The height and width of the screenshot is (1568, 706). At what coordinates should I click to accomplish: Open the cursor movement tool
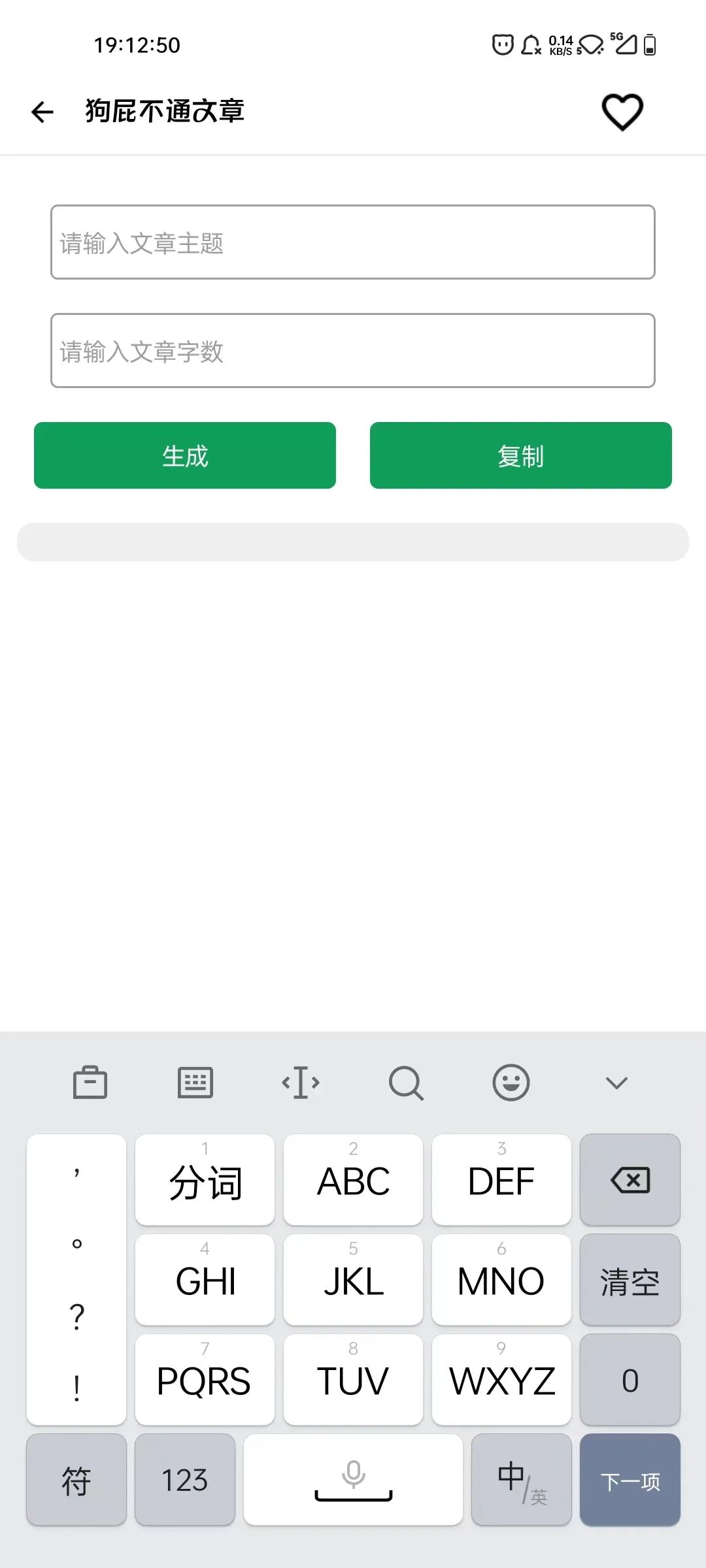coord(301,1083)
